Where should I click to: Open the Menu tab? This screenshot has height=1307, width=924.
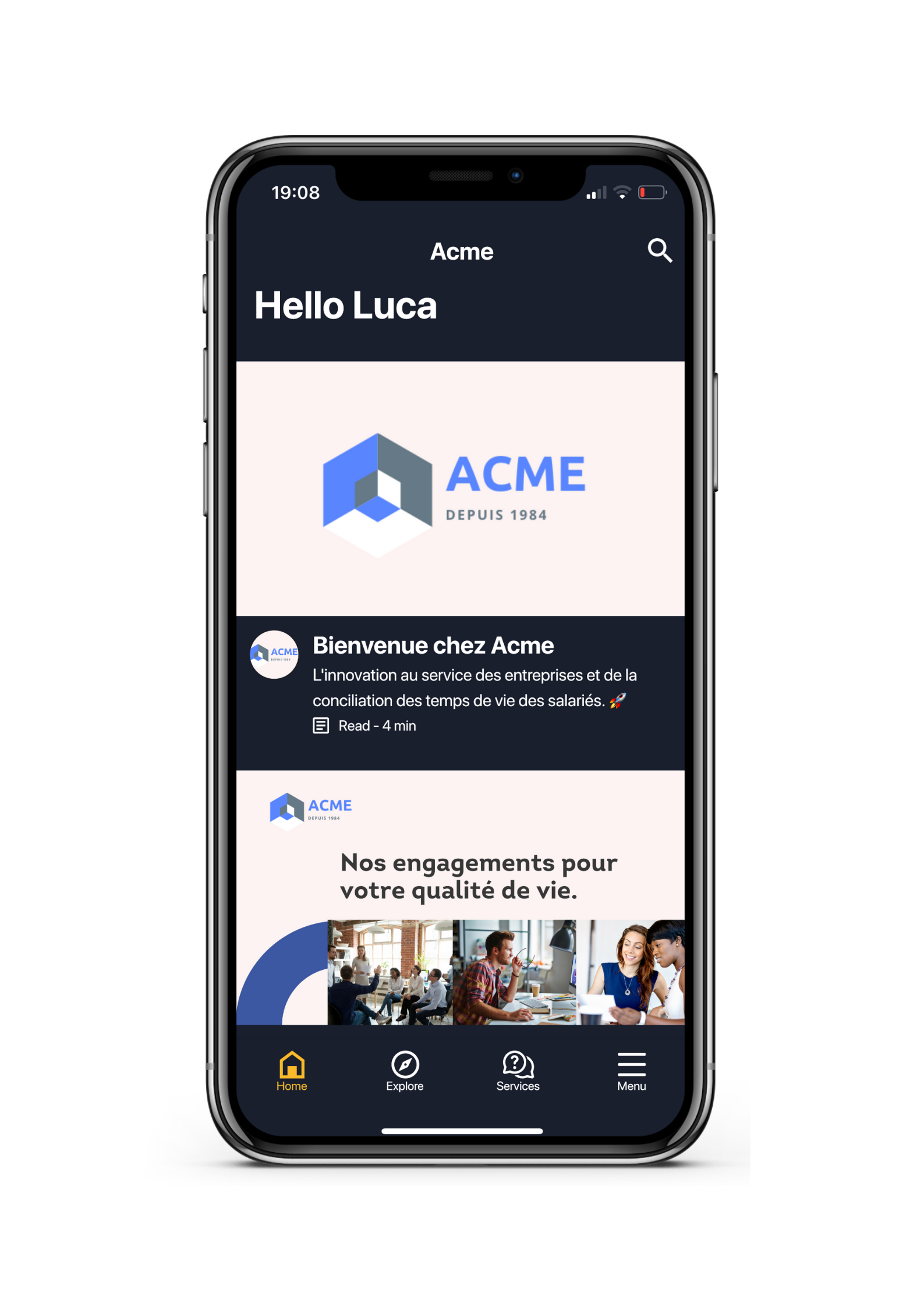[x=631, y=1071]
